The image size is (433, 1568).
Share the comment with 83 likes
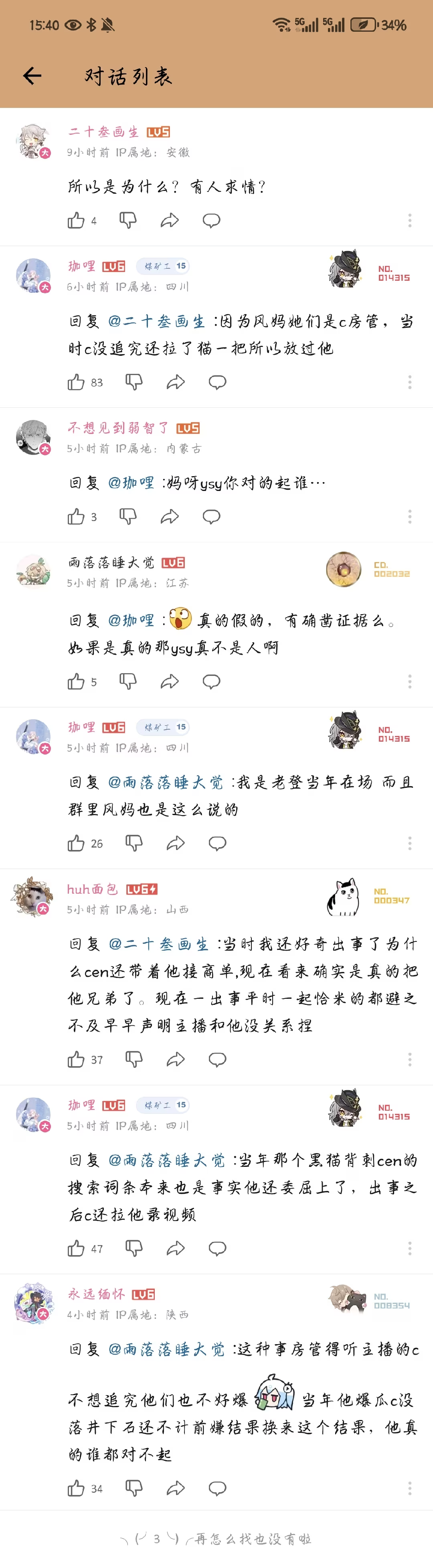175,382
